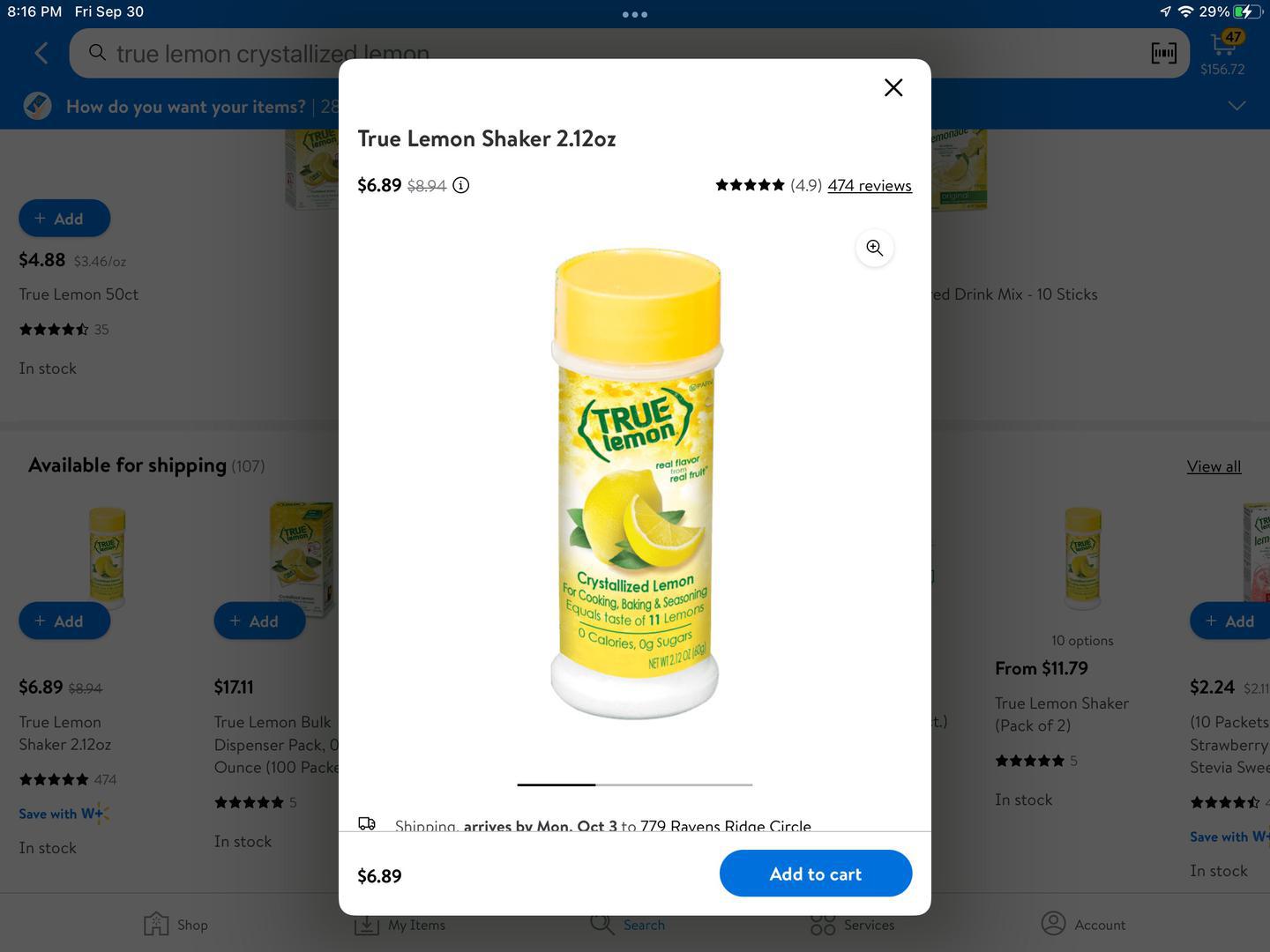The width and height of the screenshot is (1270, 952).
Task: Go back with the top-left arrow
Action: (x=41, y=54)
